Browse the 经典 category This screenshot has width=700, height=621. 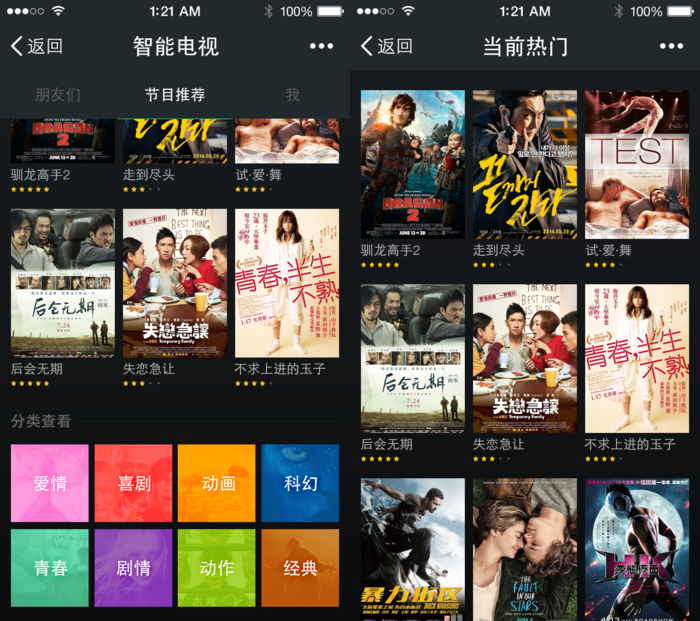[x=300, y=567]
